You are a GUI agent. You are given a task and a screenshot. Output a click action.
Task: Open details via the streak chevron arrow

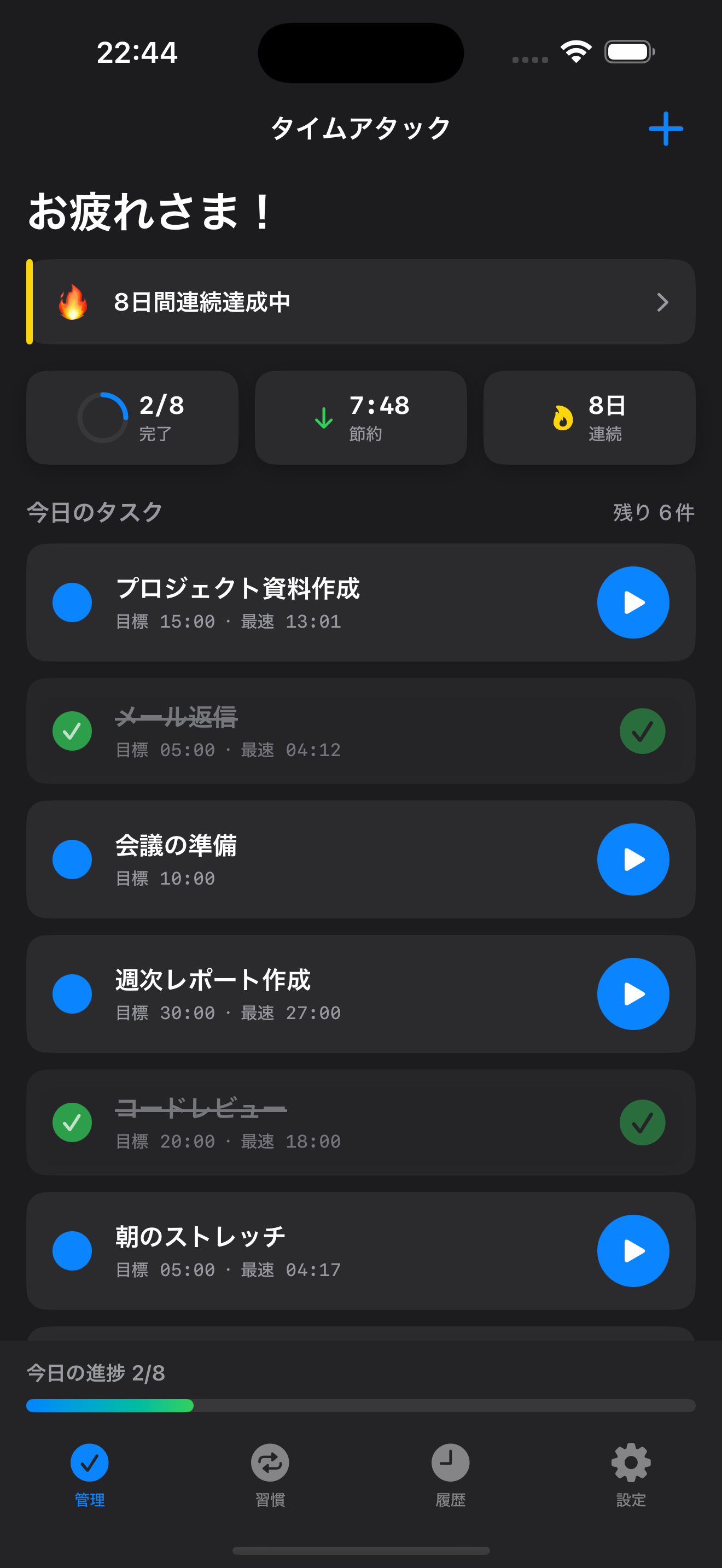tap(663, 302)
